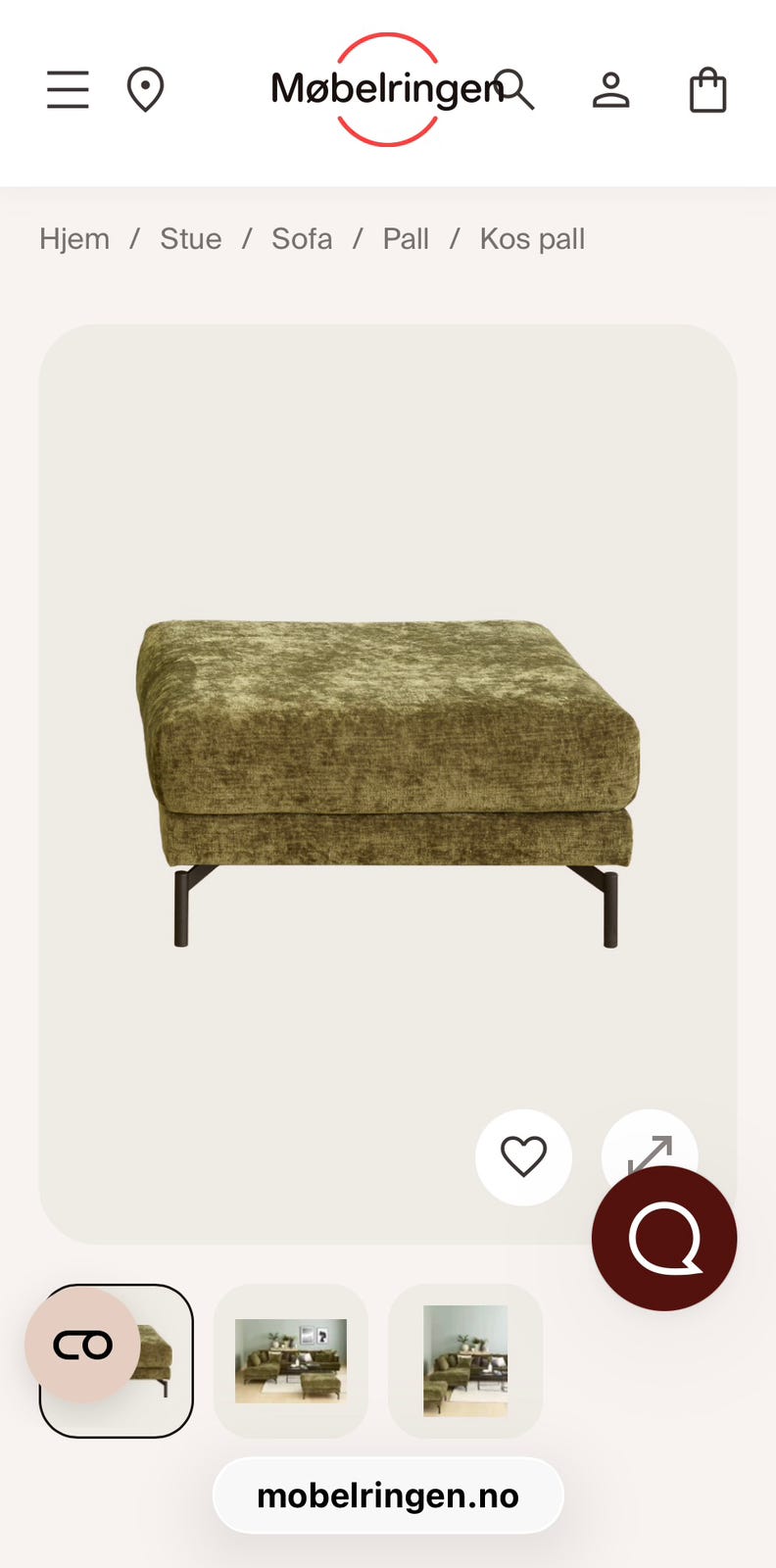776x1568 pixels.
Task: Open the hamburger menu
Action: [x=69, y=90]
